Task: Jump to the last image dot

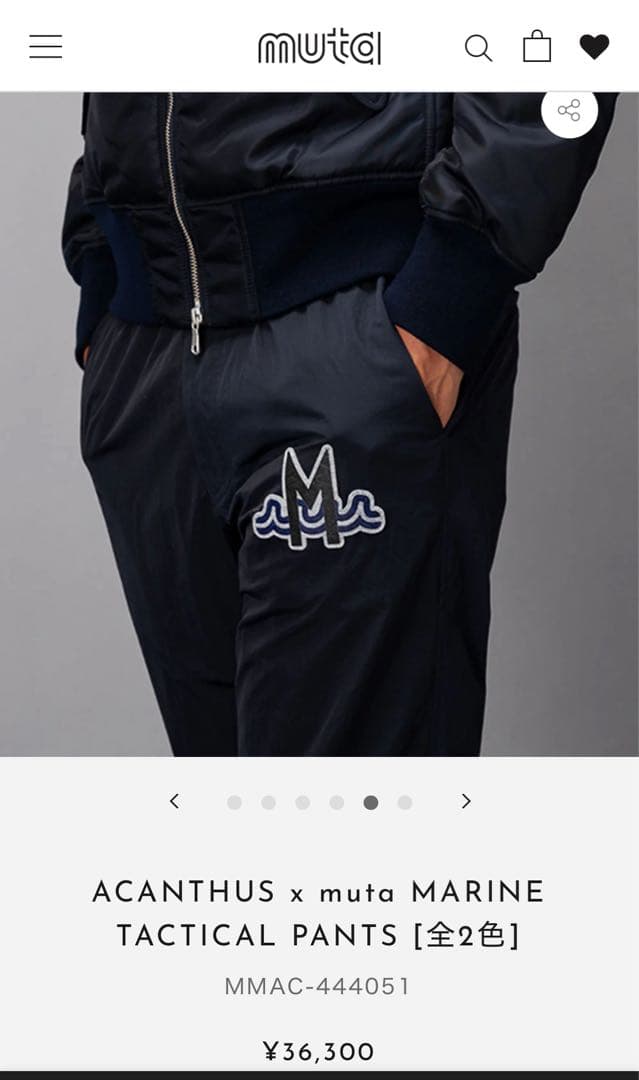Action: pos(404,802)
